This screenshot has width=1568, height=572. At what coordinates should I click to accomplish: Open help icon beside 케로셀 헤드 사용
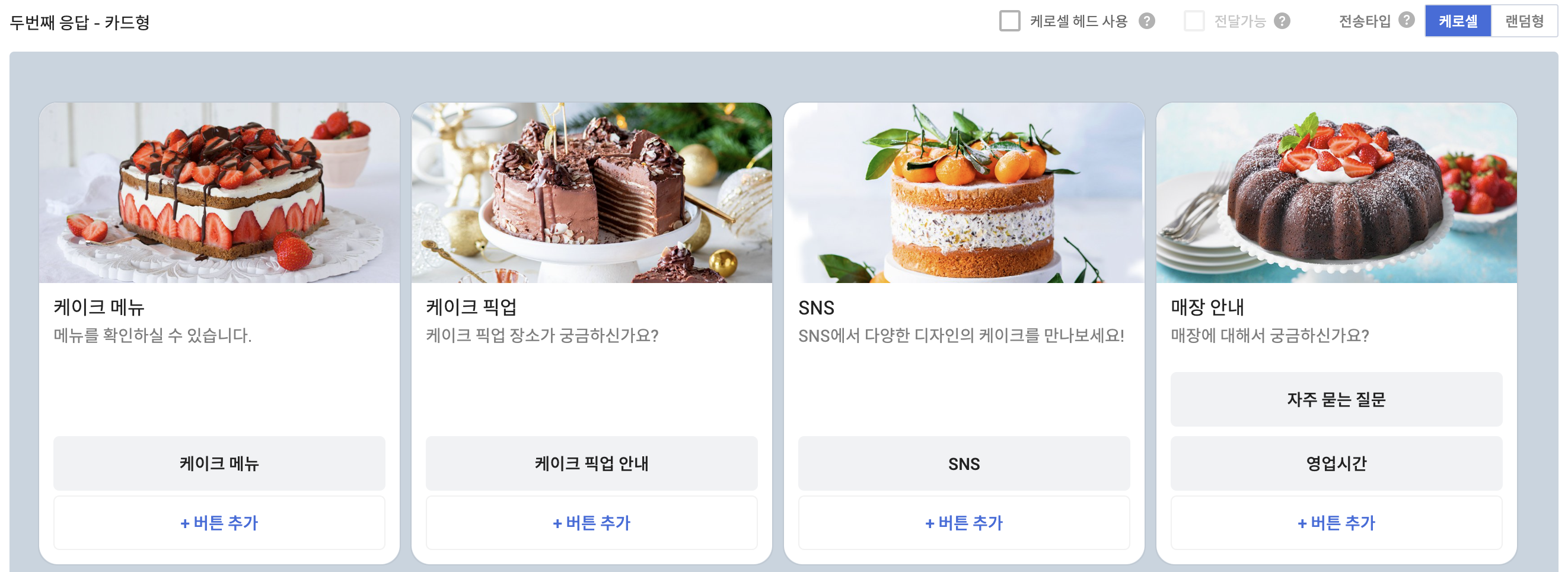point(1147,21)
